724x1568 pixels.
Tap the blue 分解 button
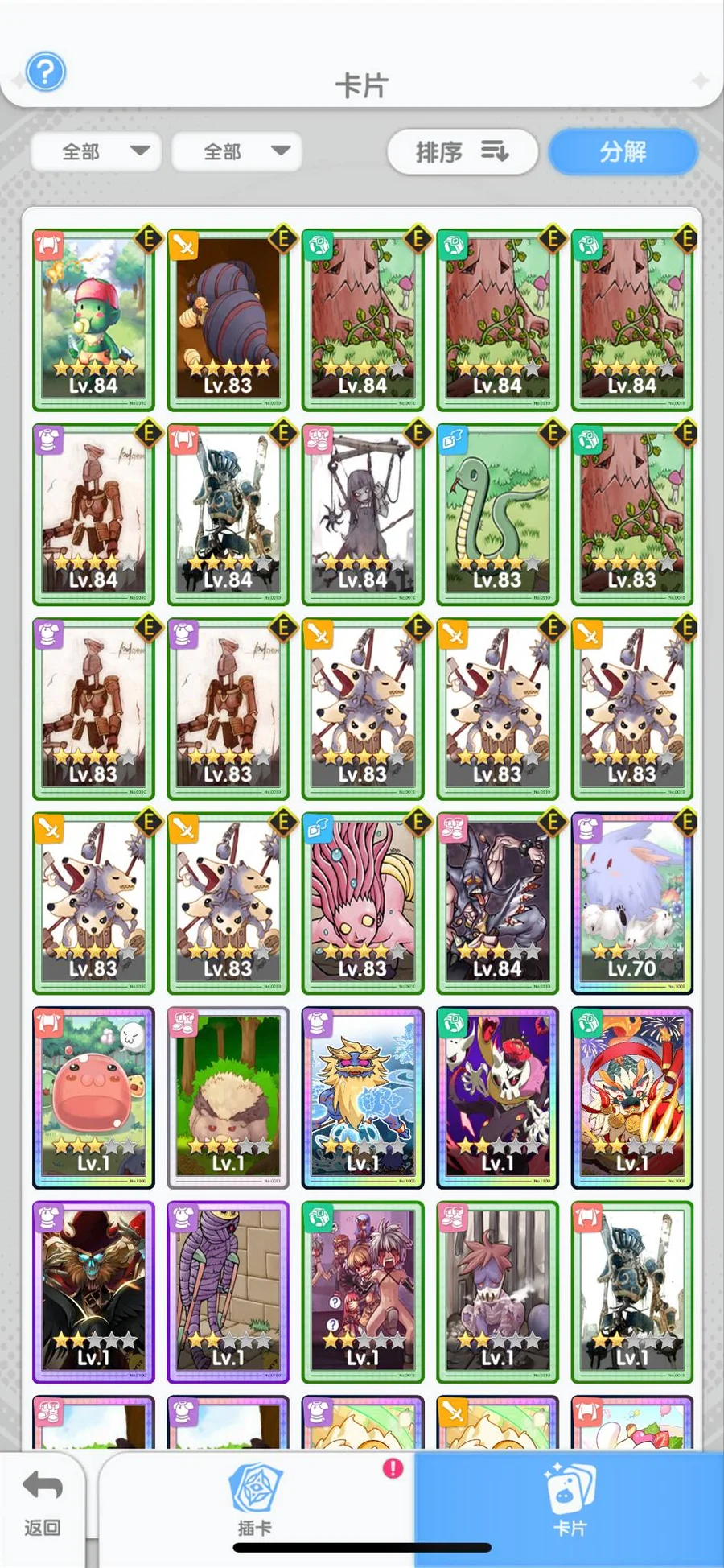coord(623,151)
